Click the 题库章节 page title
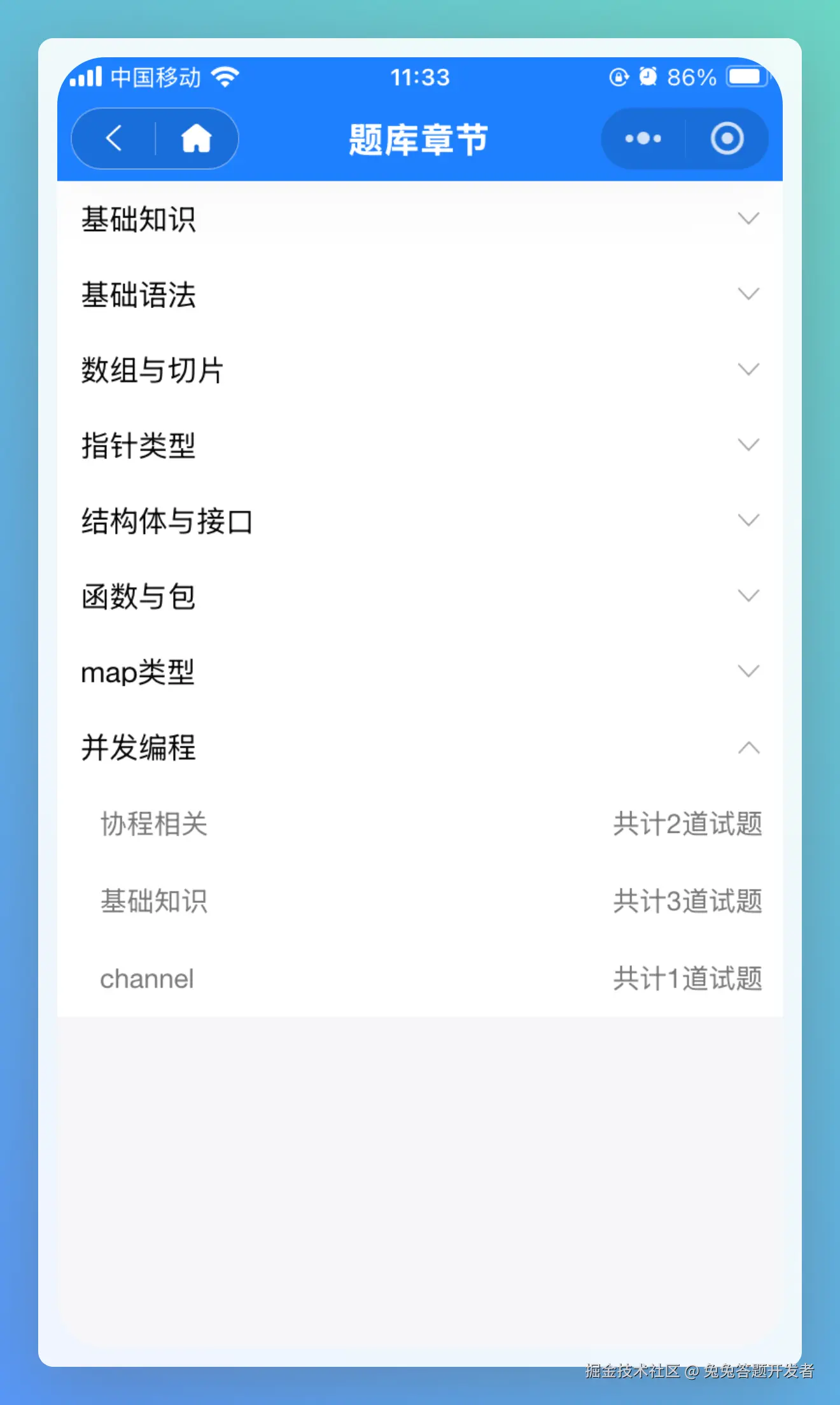This screenshot has width=840, height=1405. 417,138
